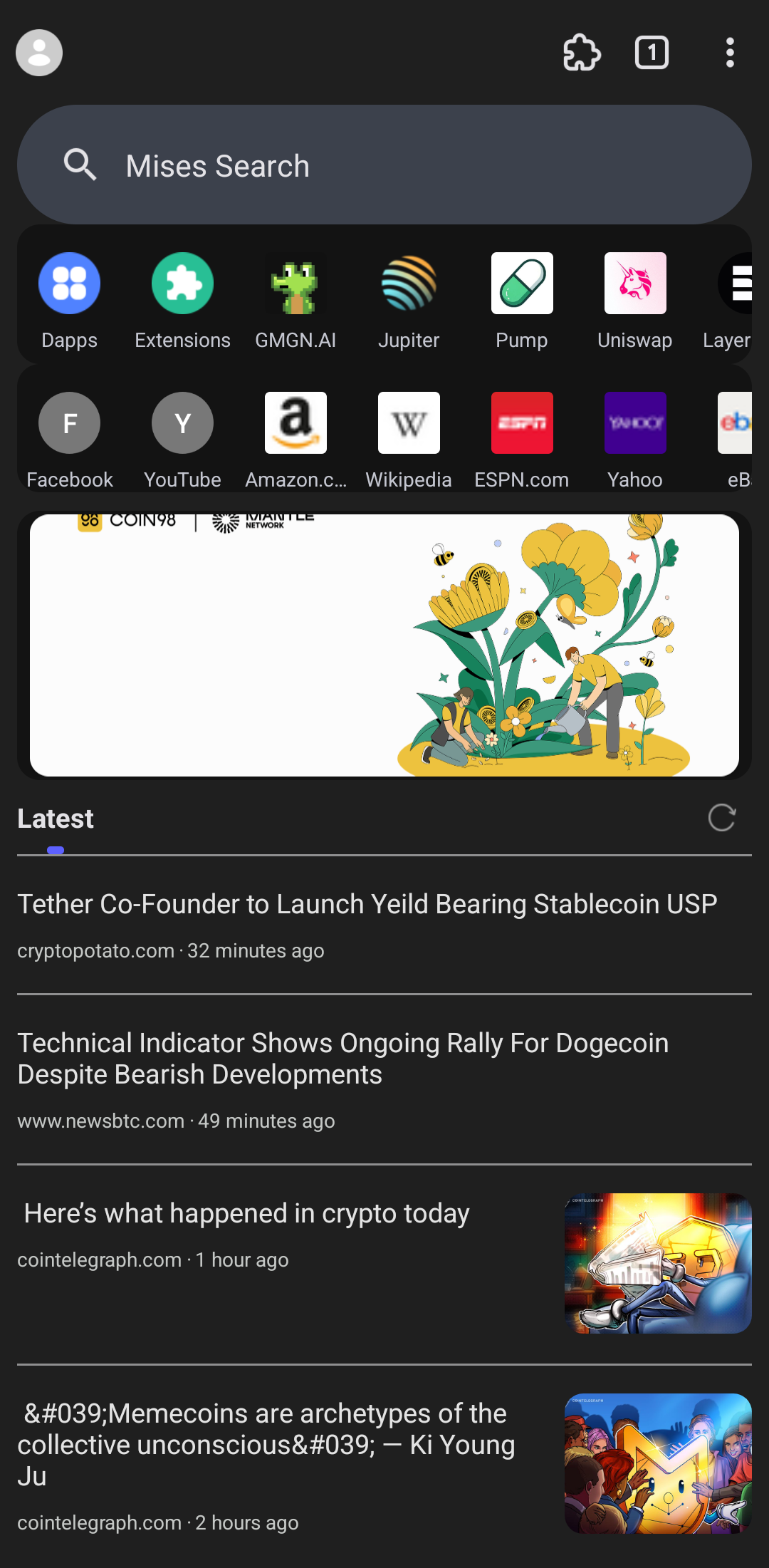The height and width of the screenshot is (1568, 769).
Task: Open the profile avatar icon
Action: tap(39, 53)
